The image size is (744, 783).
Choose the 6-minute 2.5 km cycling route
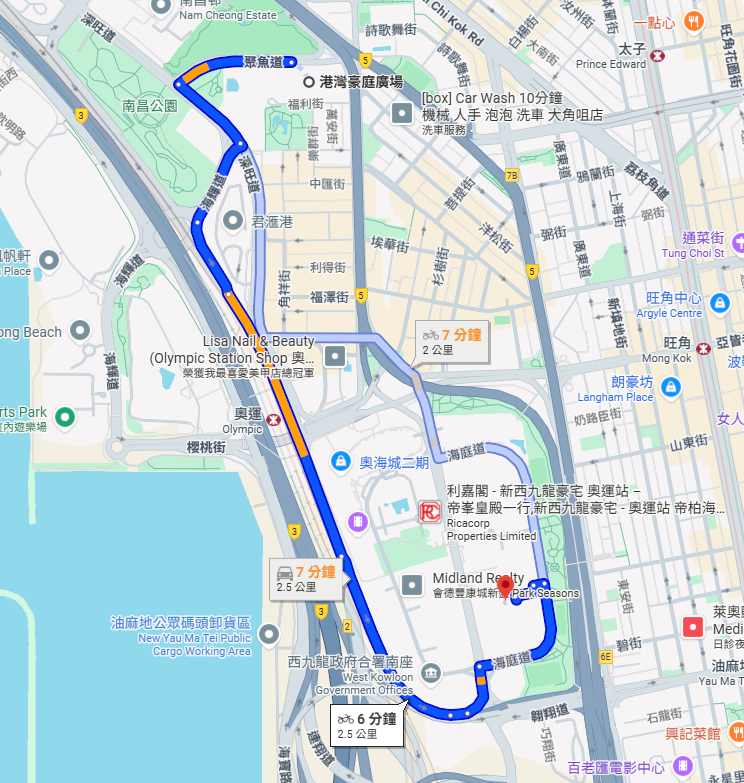coord(367,725)
